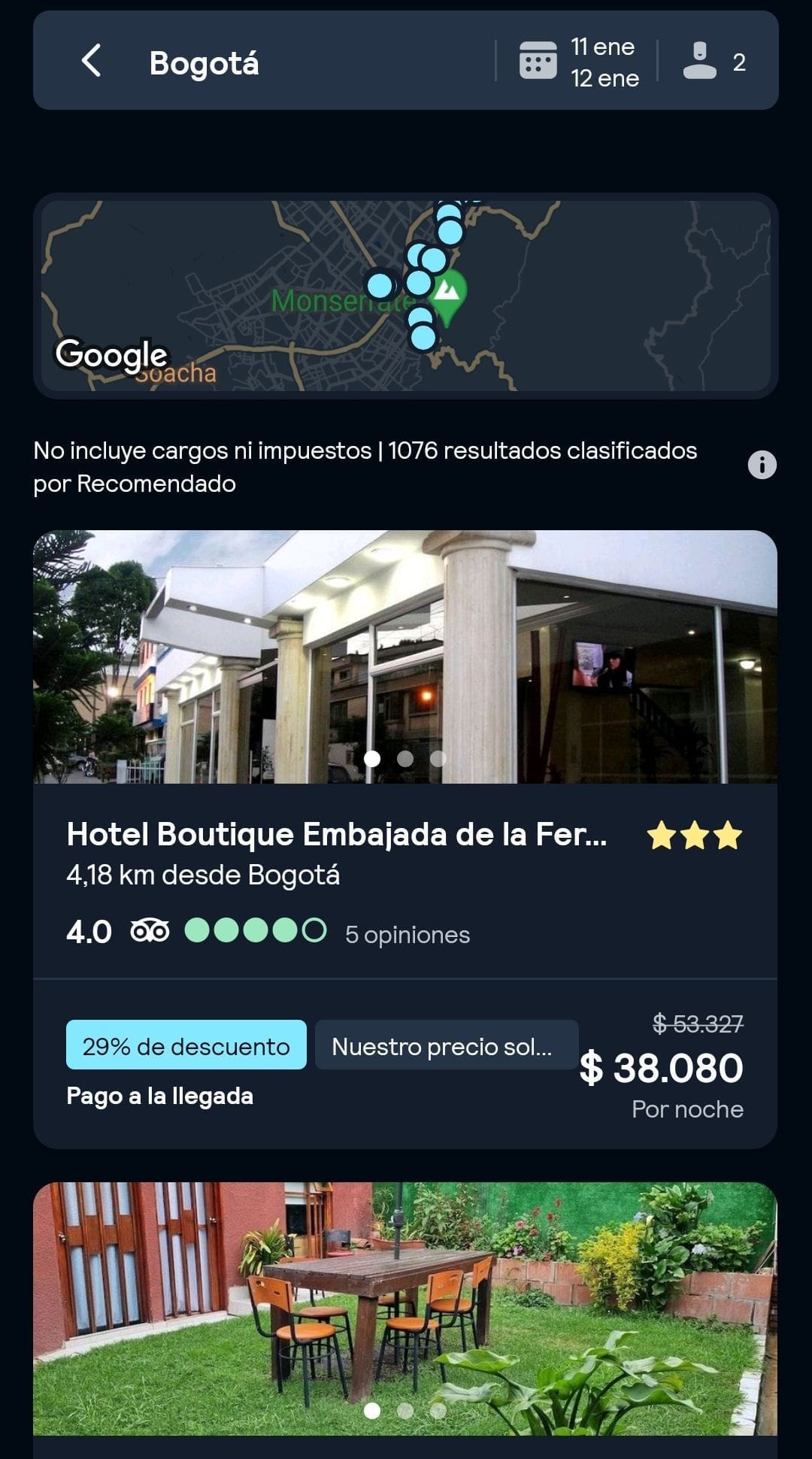Open Hotel Boutique Embajada de la Fer... card
This screenshot has height=1459, width=812.
tap(336, 835)
